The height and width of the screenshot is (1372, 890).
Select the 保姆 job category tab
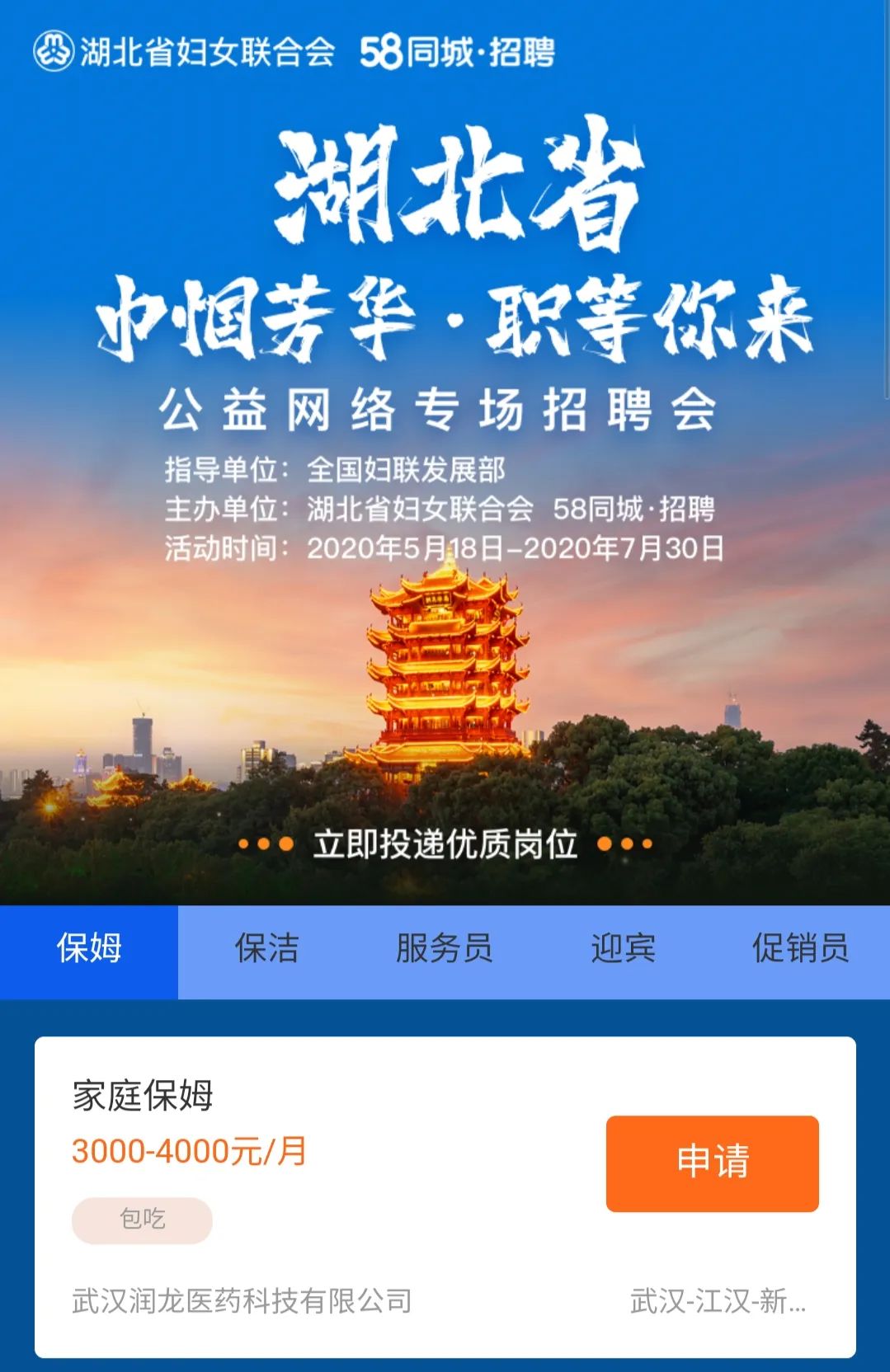[x=89, y=949]
